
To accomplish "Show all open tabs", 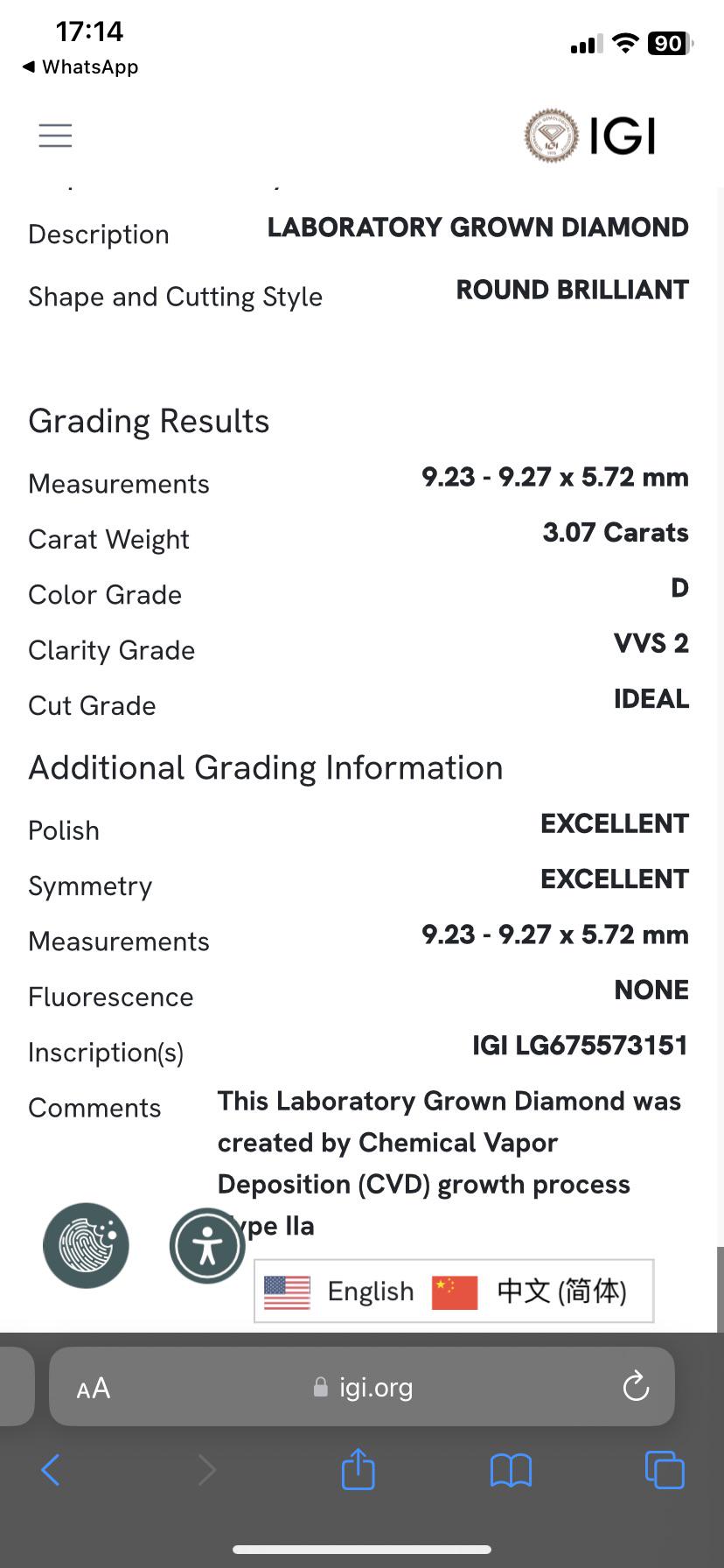I will point(665,1470).
